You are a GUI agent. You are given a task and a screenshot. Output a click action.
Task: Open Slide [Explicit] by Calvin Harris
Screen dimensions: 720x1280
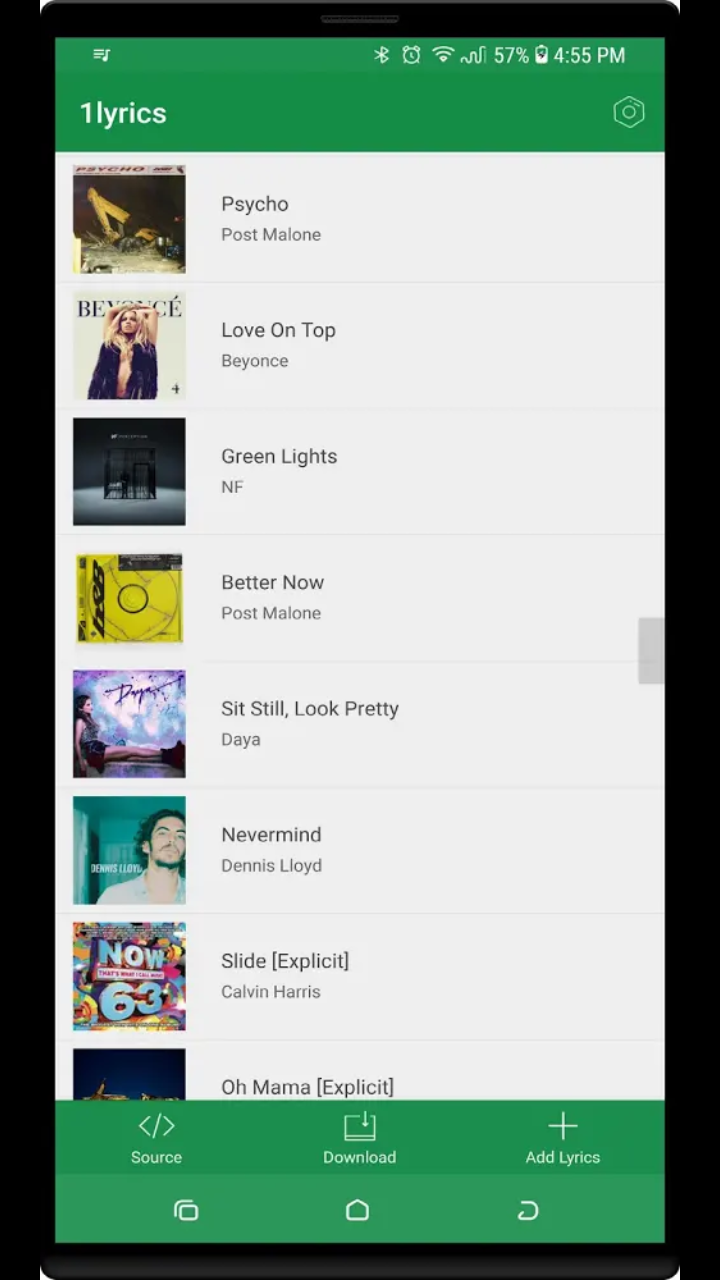(360, 975)
